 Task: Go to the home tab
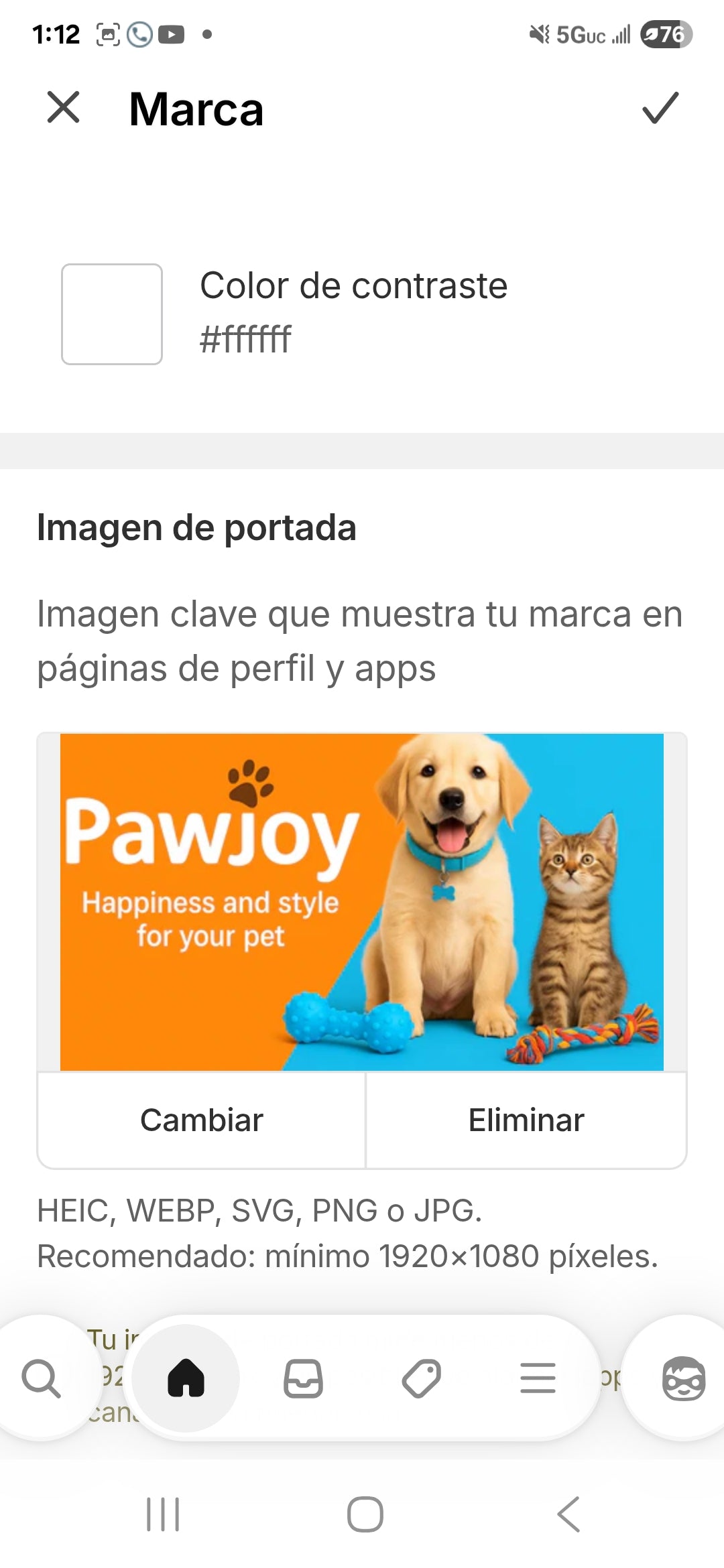[x=186, y=1378]
